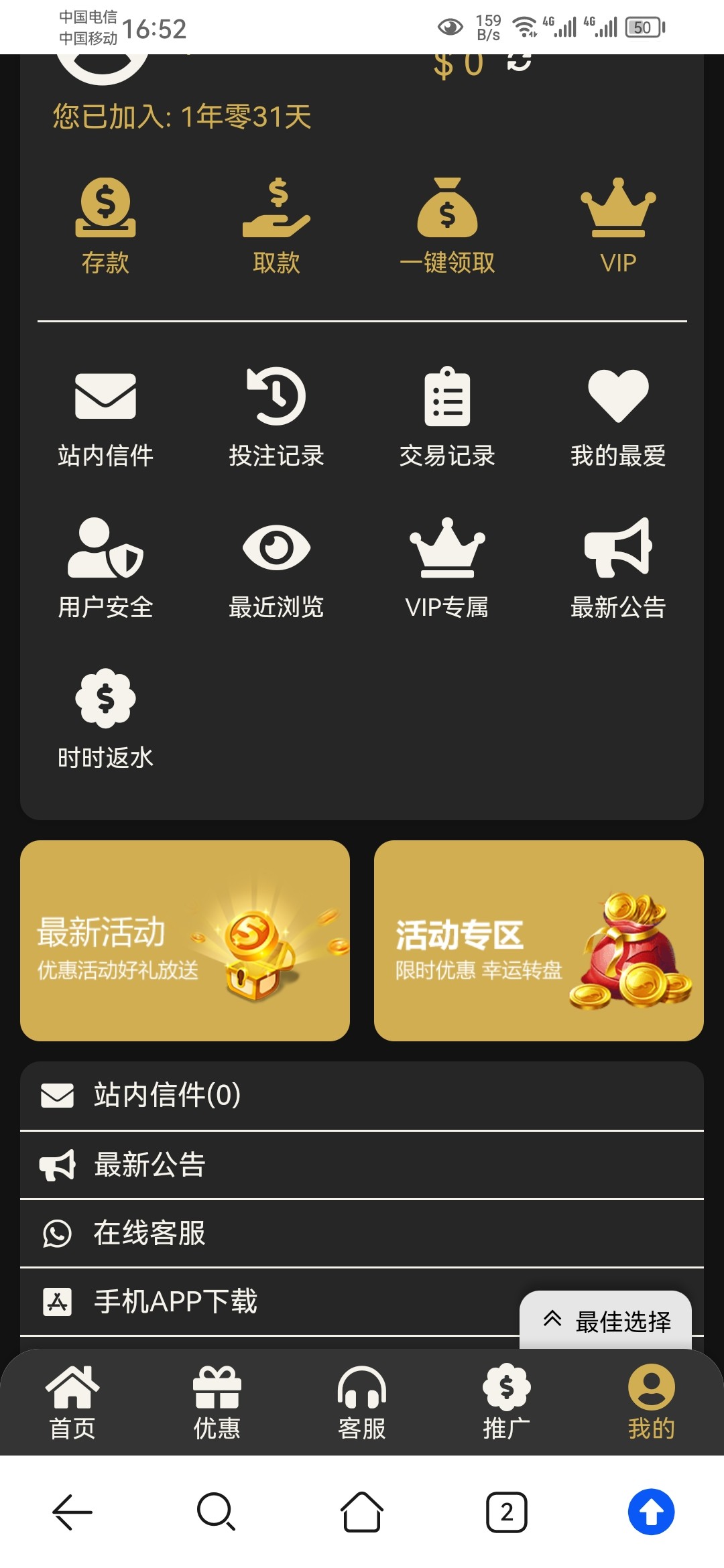724x1568 pixels.
Task: Open 存款 deposit
Action: point(105,226)
